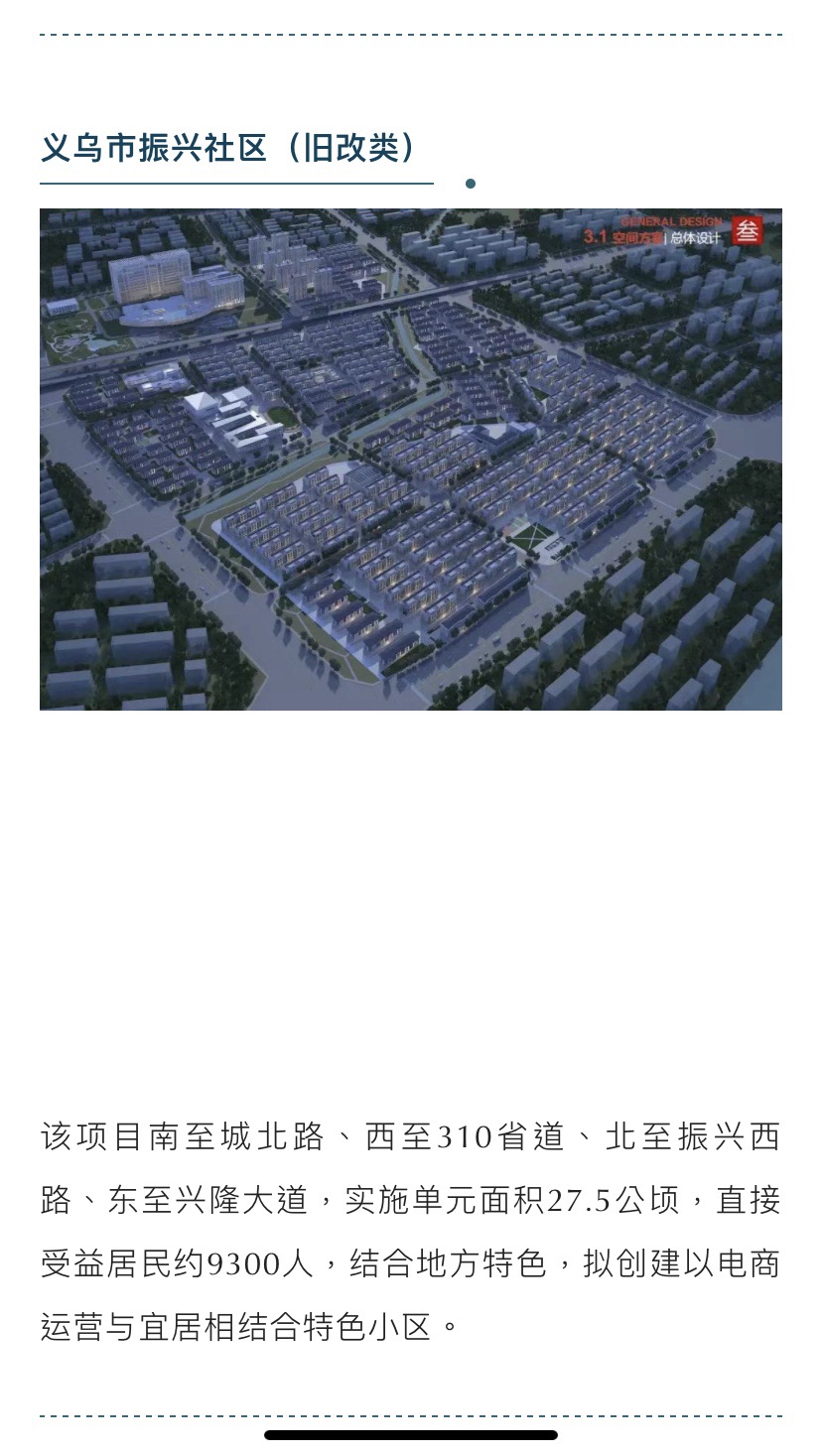
Task: Open the 振兴社区 aerial rendering image
Action: [410, 459]
